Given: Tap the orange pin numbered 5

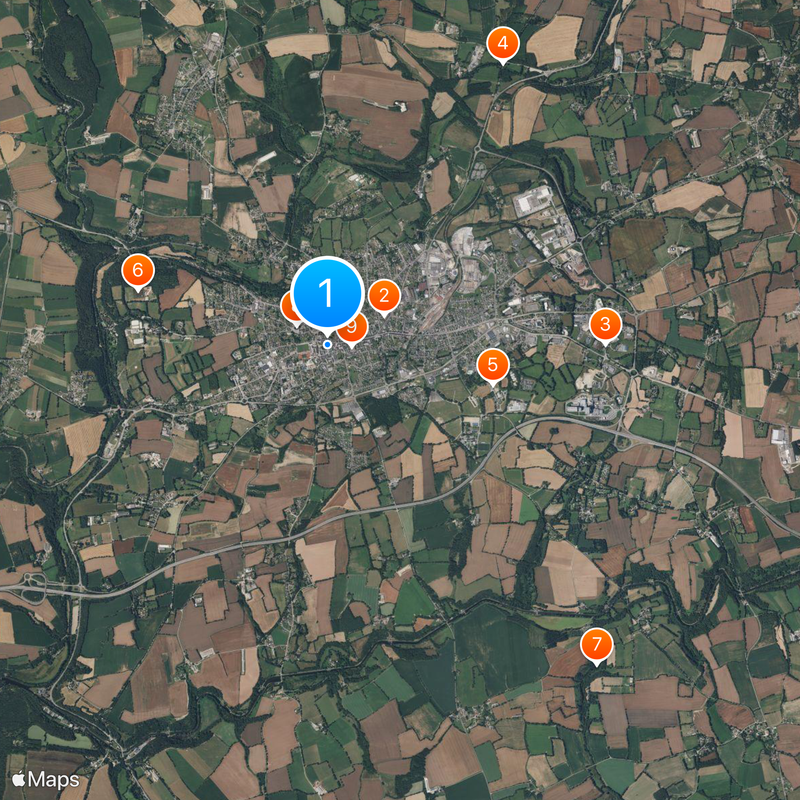Looking at the screenshot, I should pyautogui.click(x=492, y=365).
